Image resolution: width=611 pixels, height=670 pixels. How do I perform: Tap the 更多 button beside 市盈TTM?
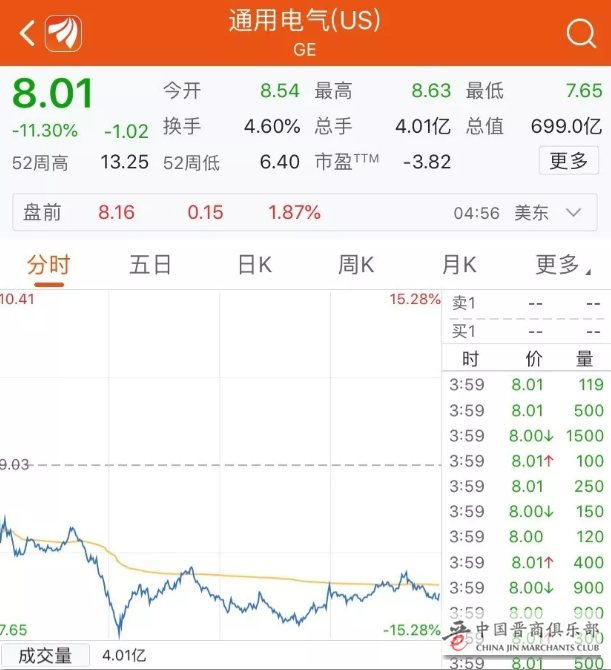pyautogui.click(x=568, y=161)
